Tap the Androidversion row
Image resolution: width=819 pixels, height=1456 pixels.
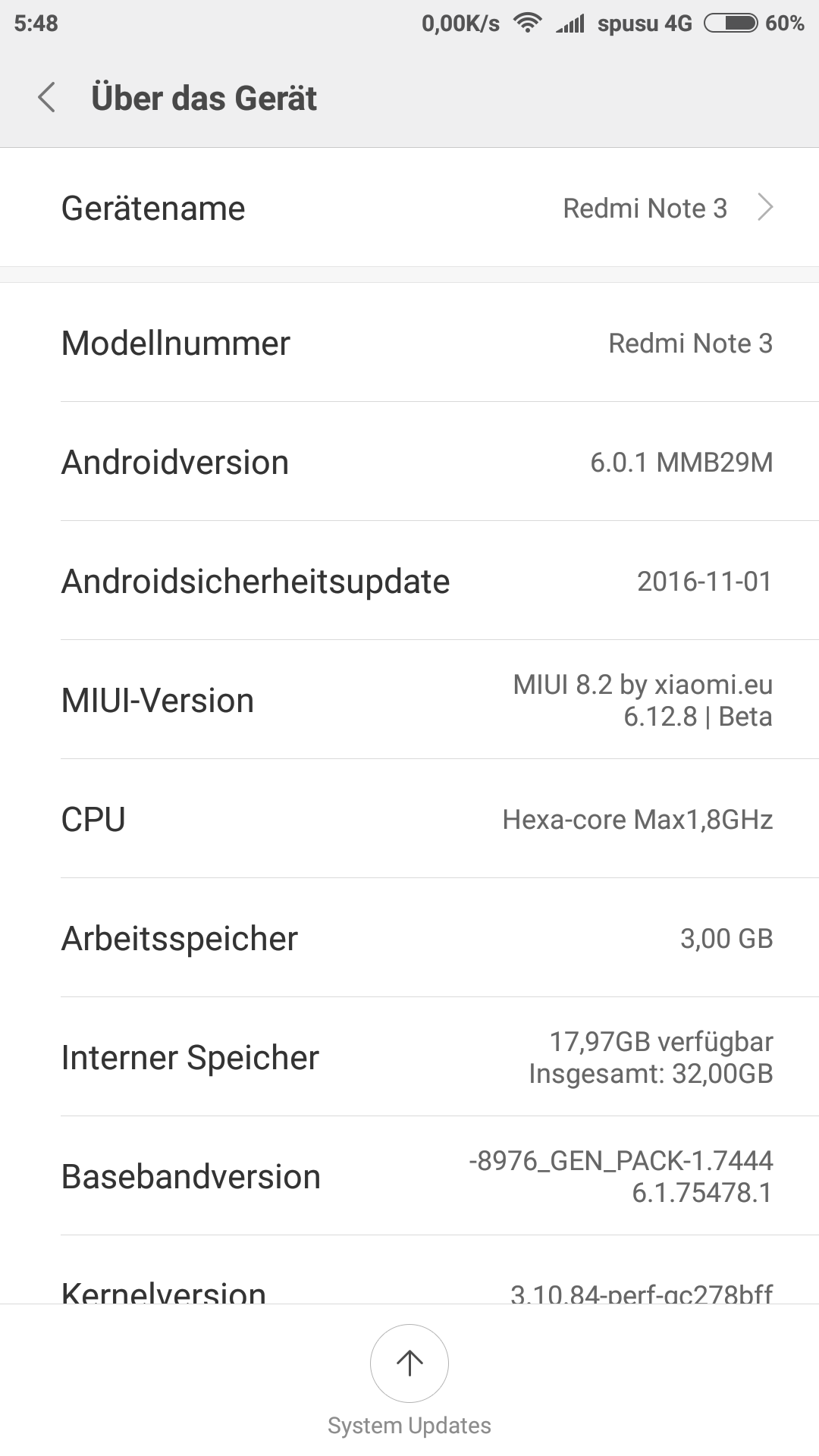click(409, 462)
